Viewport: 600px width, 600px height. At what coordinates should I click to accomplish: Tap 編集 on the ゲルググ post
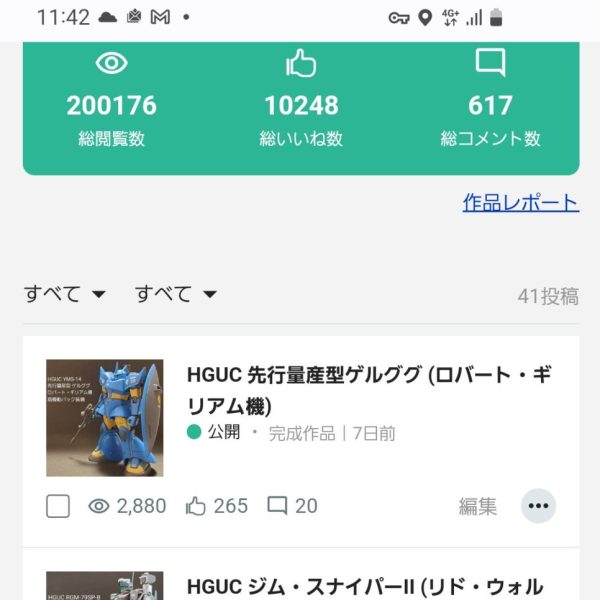coord(478,506)
